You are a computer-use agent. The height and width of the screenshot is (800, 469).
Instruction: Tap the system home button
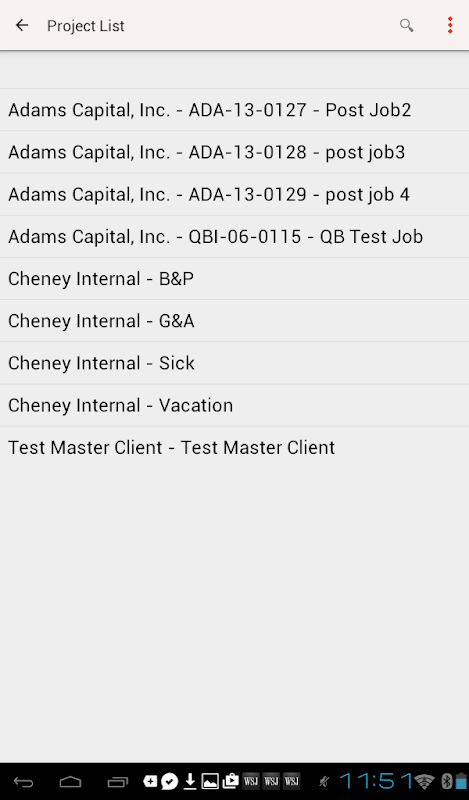70,781
